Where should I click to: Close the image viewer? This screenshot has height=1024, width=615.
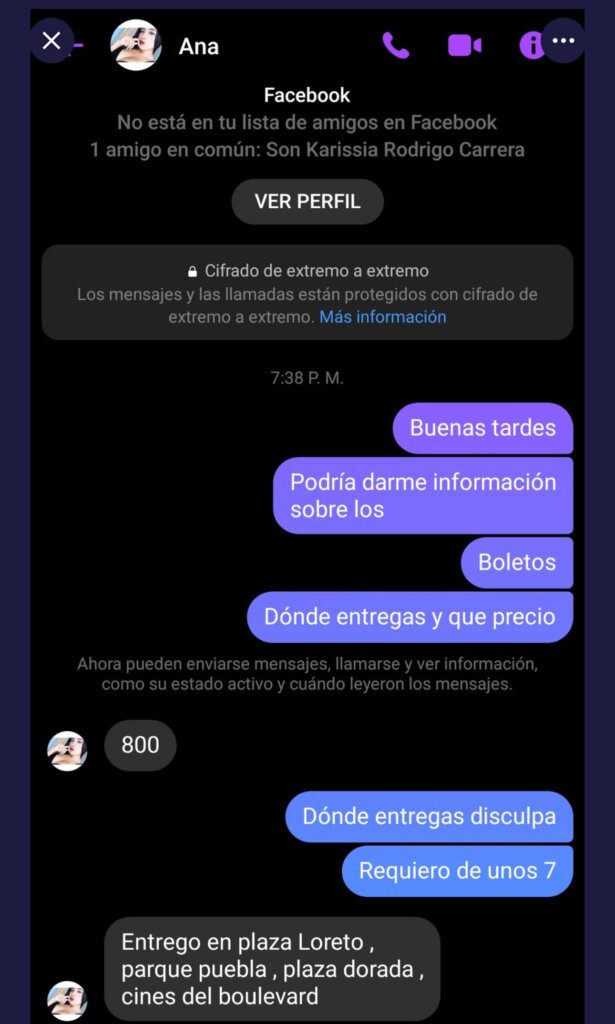click(x=52, y=41)
